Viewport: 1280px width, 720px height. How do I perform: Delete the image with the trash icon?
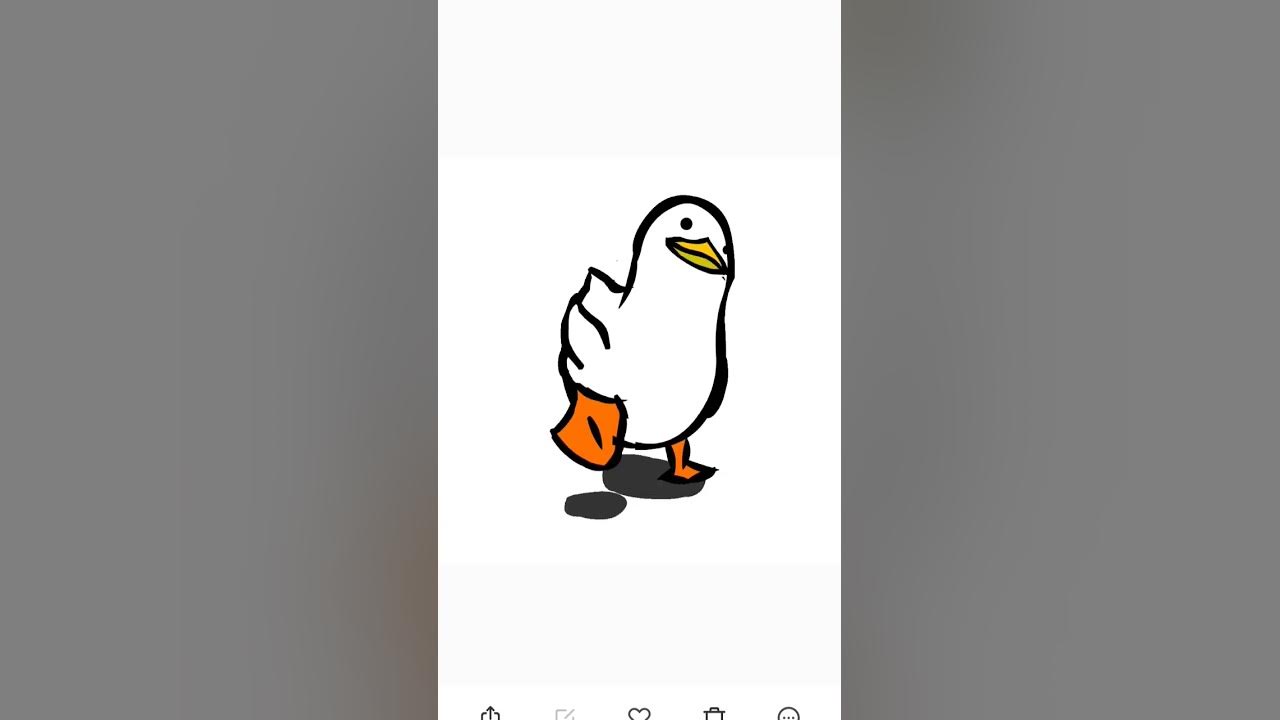click(714, 714)
